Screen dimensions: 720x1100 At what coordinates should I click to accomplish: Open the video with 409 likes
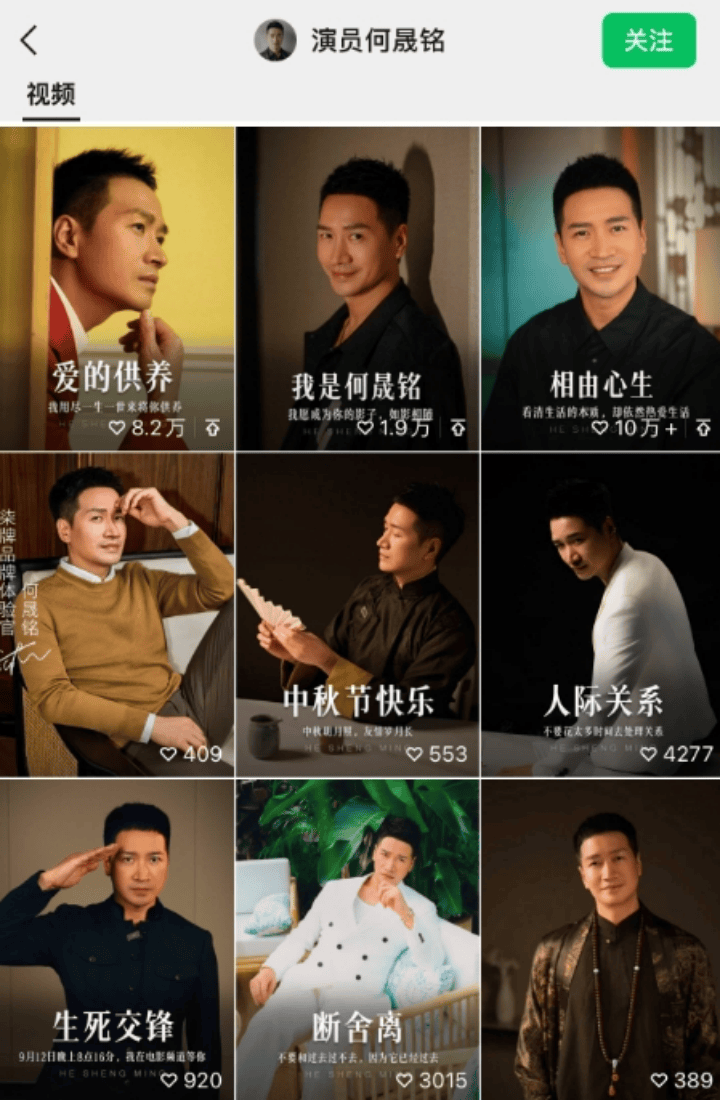(117, 614)
